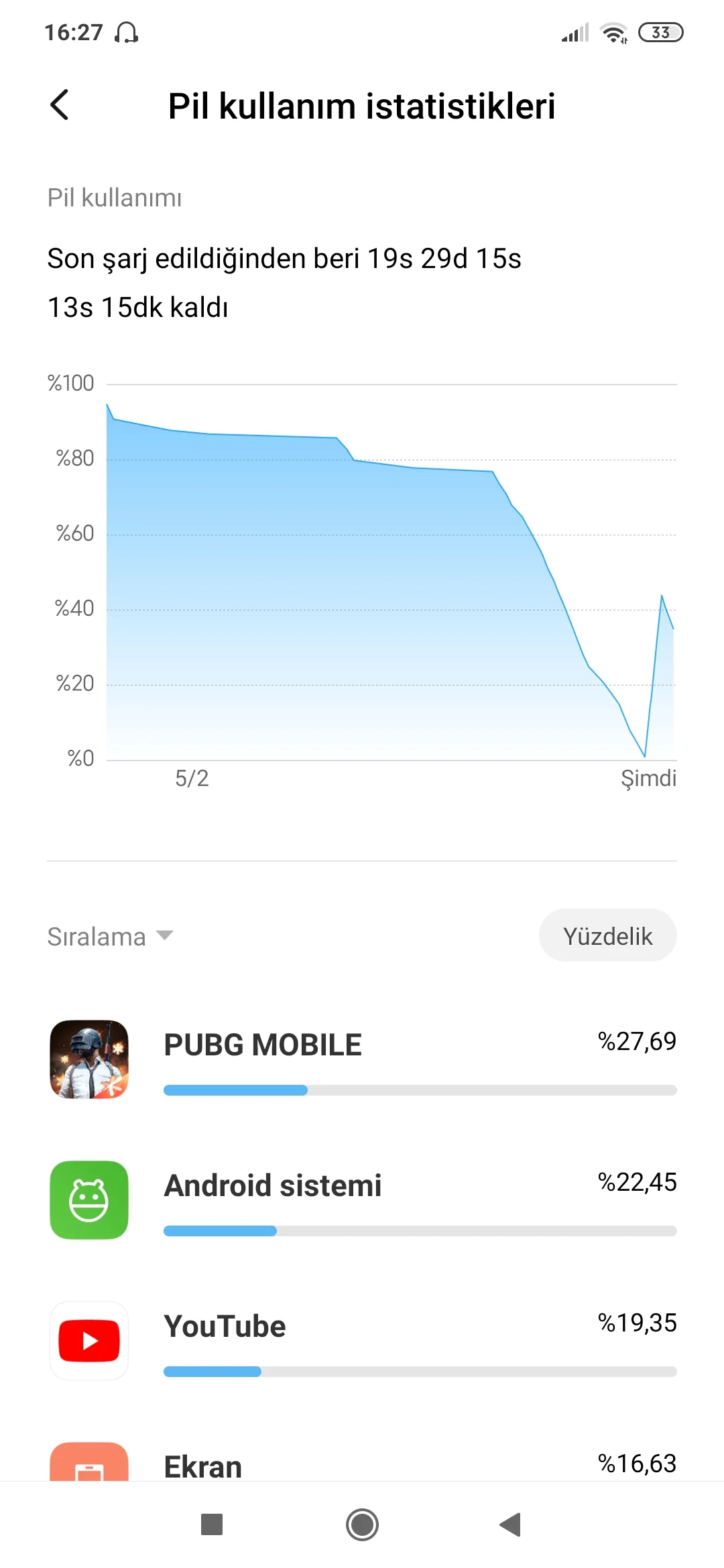The width and height of the screenshot is (724, 1568).
Task: Switch to Yüzdelik view
Action: point(607,935)
